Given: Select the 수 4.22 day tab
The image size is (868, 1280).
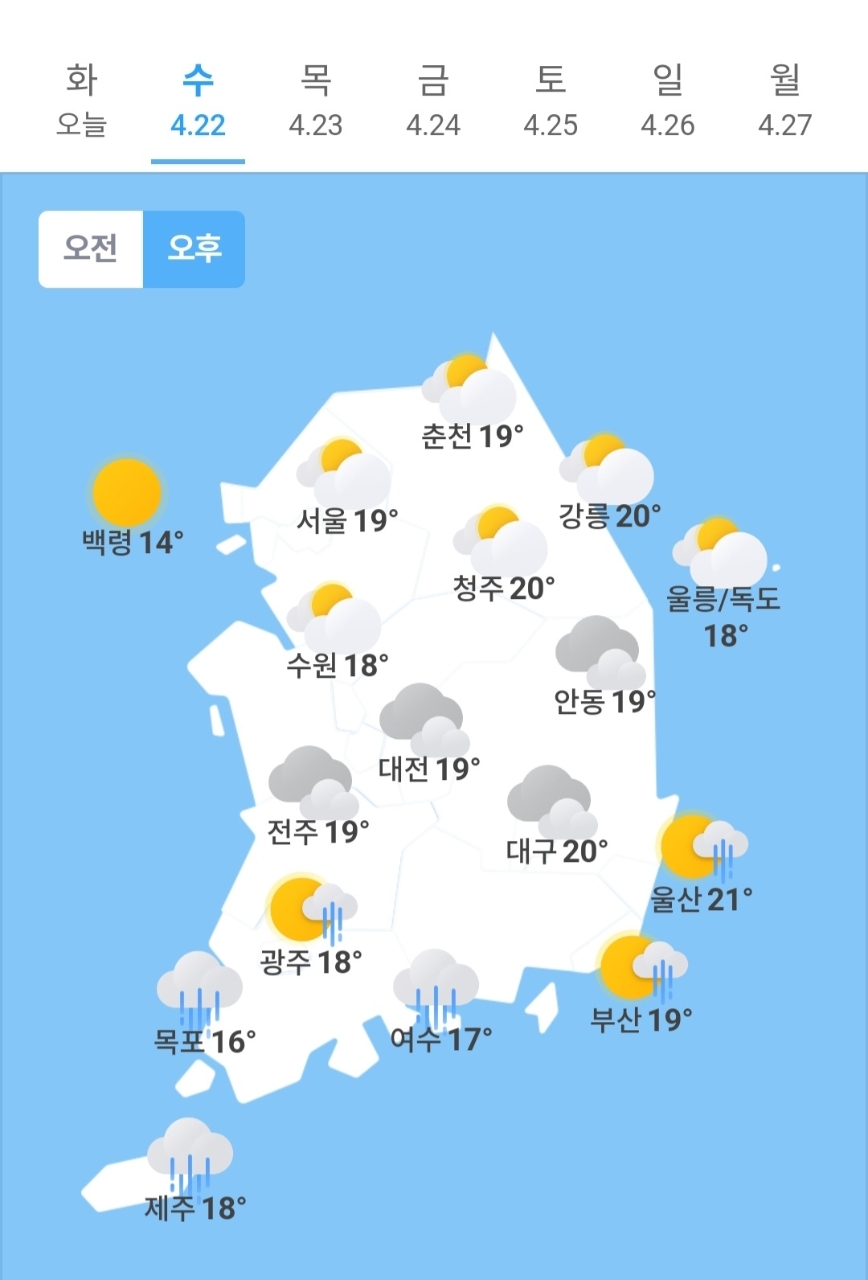Looking at the screenshot, I should 198,102.
